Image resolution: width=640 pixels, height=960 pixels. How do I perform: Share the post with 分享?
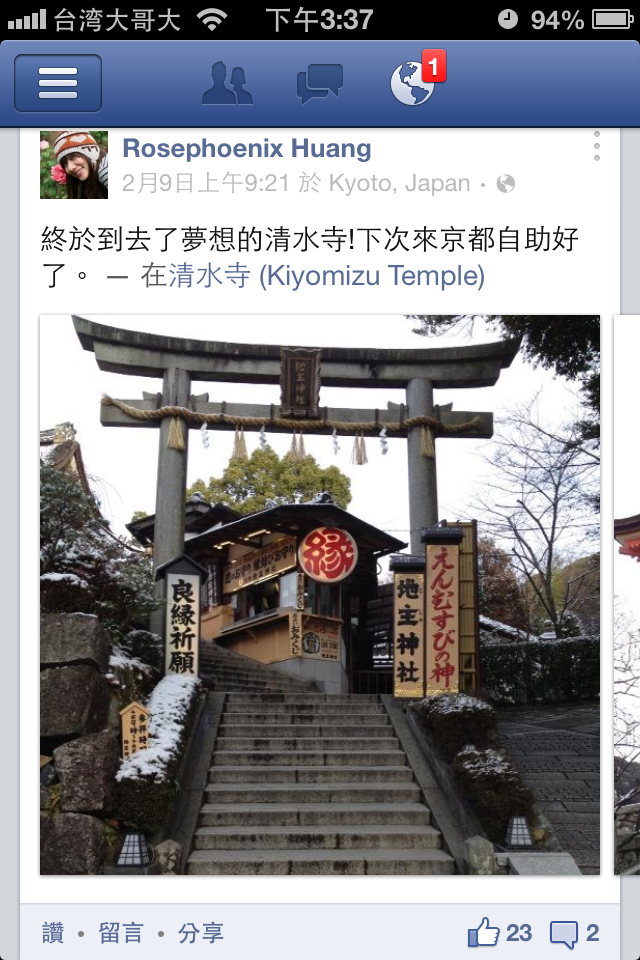click(x=200, y=933)
